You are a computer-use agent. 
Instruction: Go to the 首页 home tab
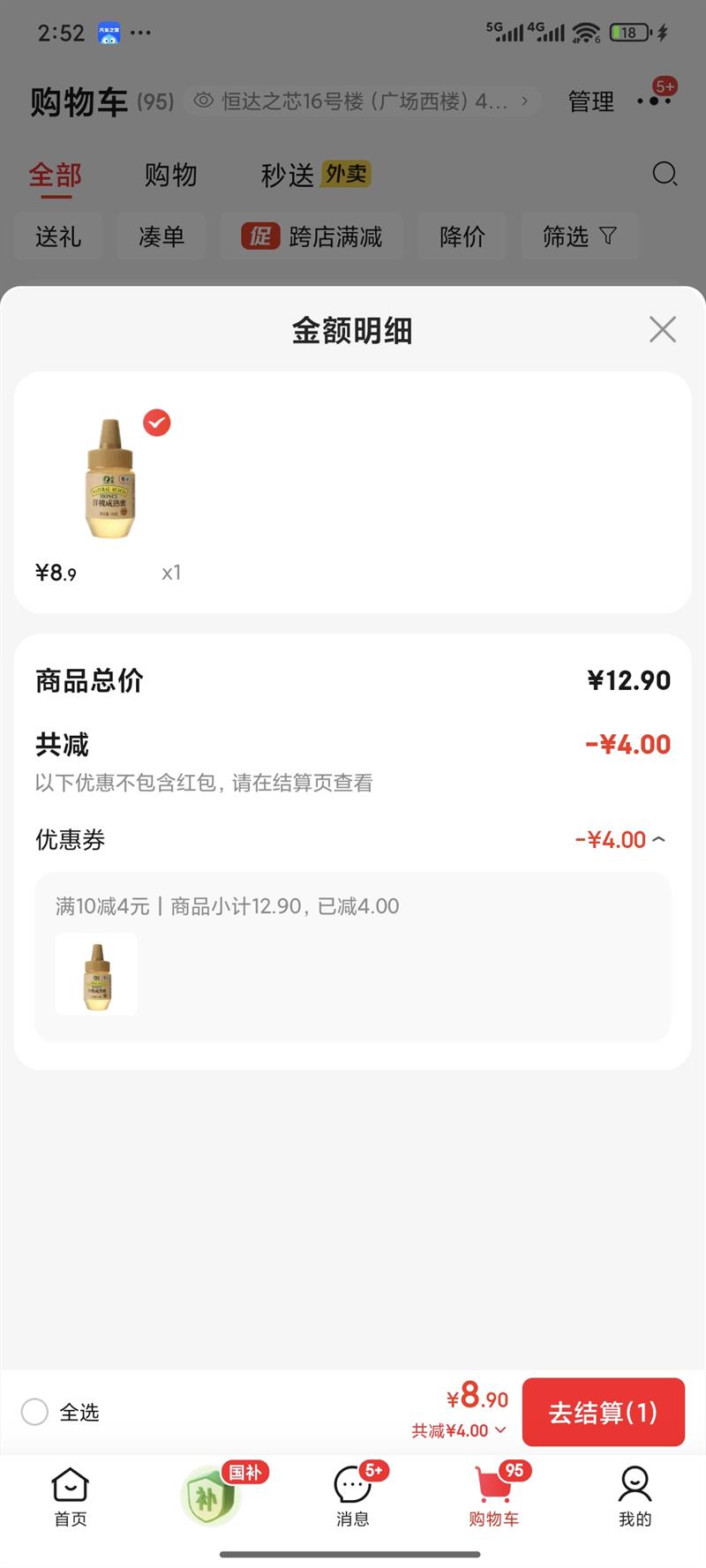click(x=71, y=1497)
